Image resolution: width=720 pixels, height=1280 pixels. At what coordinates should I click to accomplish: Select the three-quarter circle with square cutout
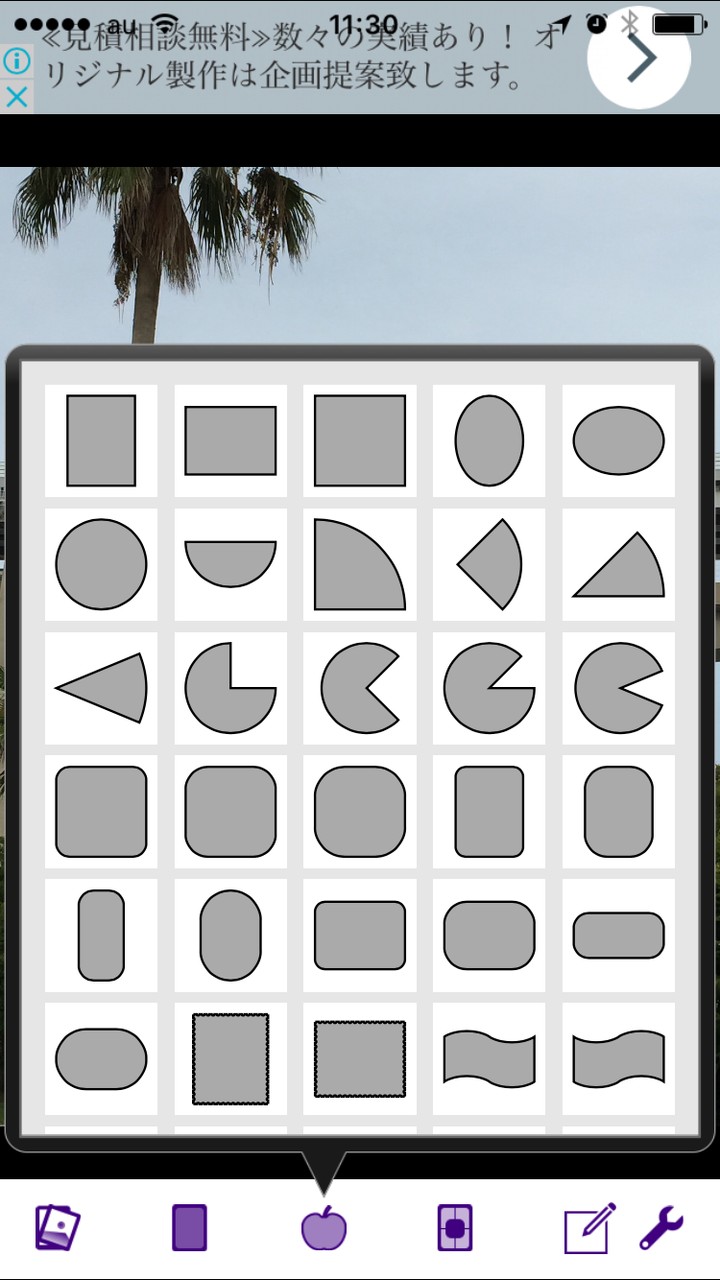[x=230, y=688]
